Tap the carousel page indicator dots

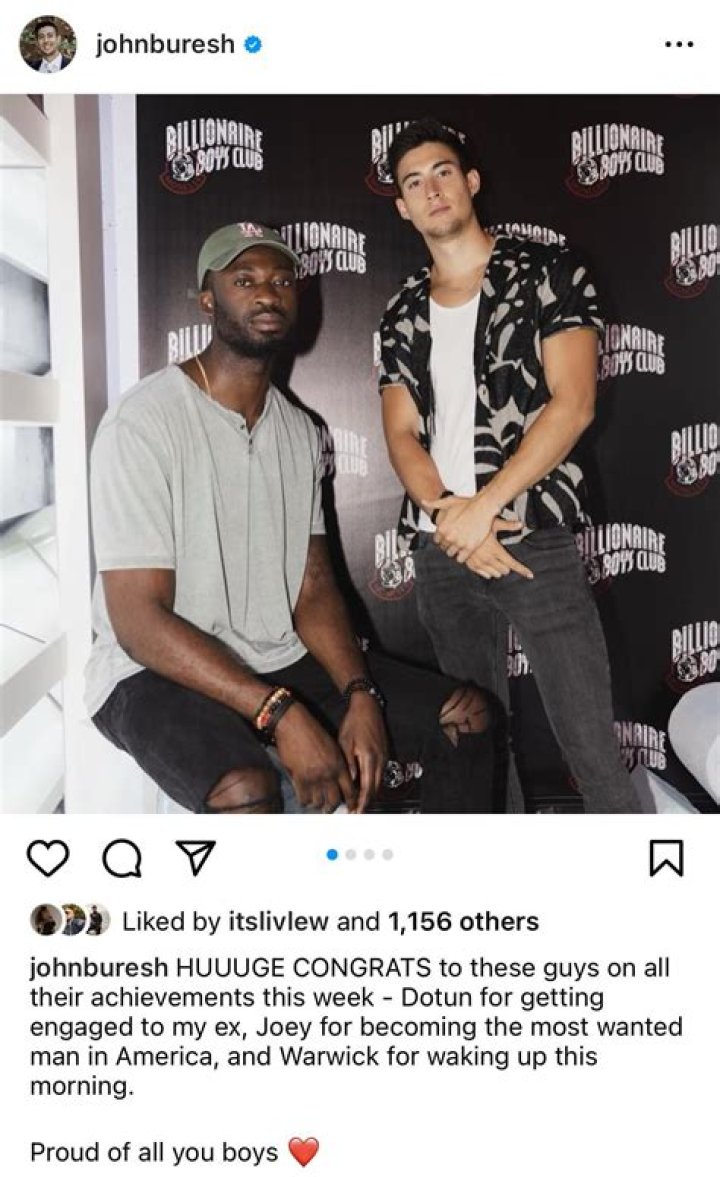[x=360, y=854]
